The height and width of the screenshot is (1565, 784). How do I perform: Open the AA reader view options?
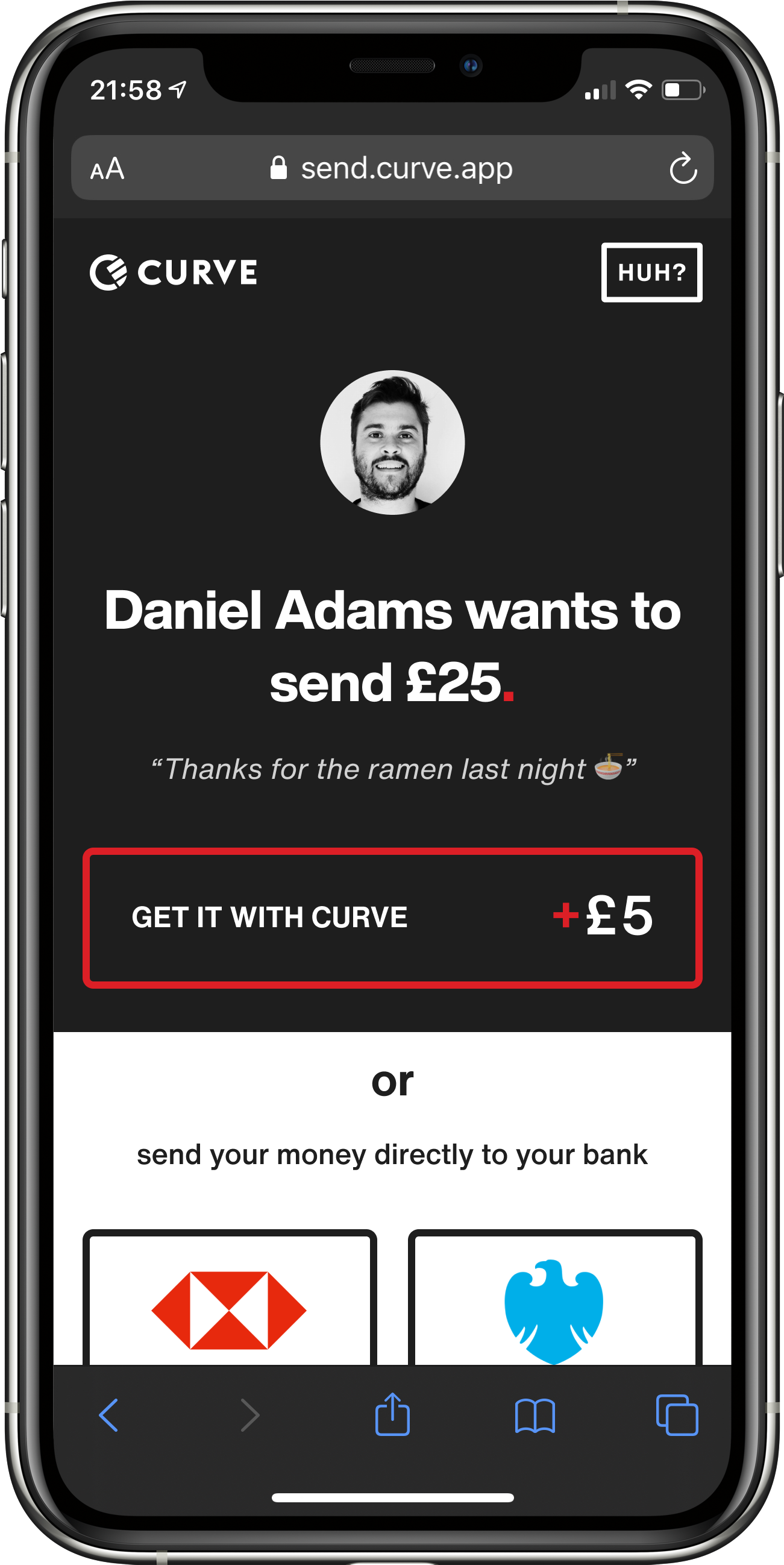pos(107,169)
